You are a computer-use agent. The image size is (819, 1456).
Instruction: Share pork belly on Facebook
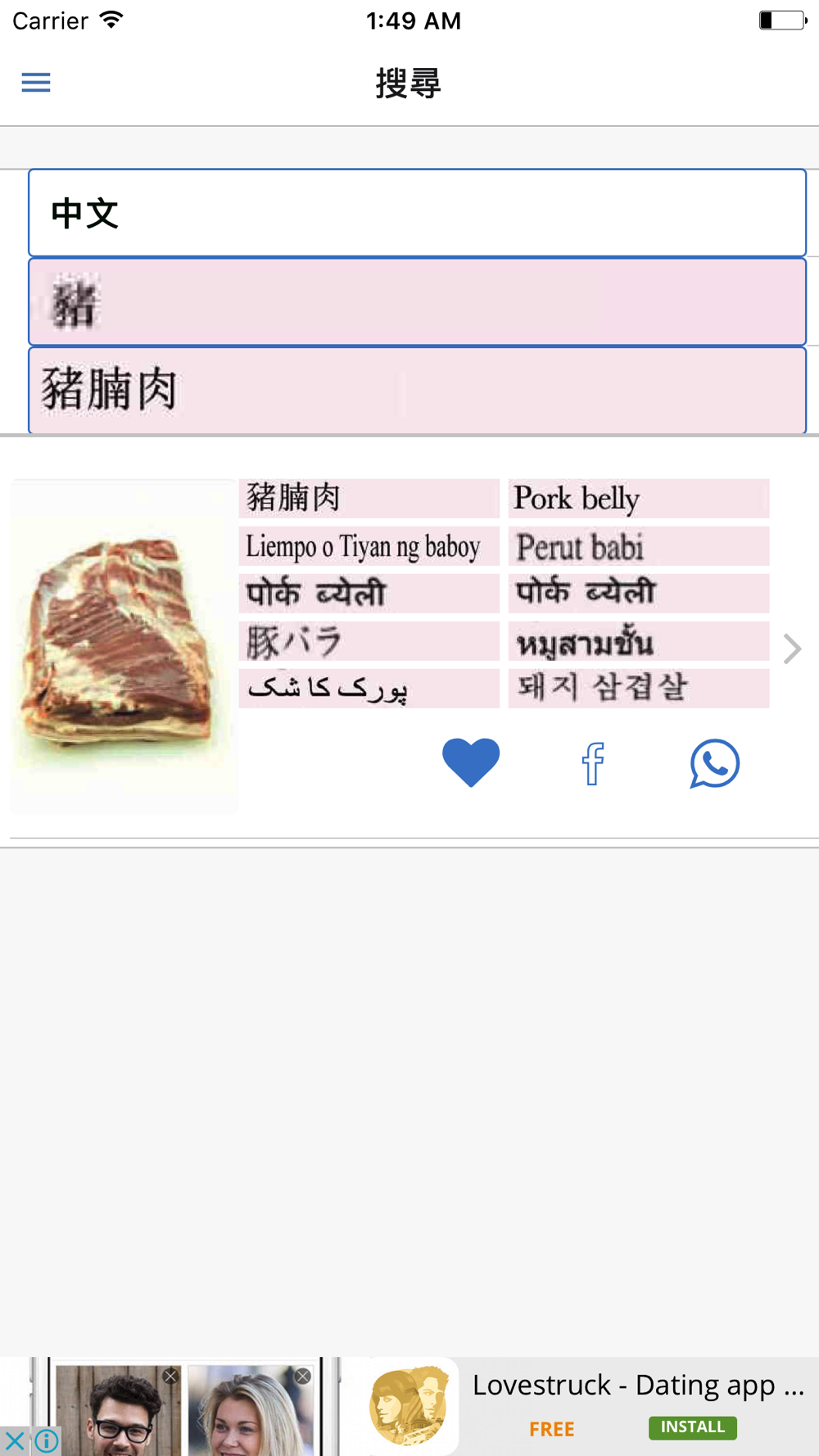[593, 763]
